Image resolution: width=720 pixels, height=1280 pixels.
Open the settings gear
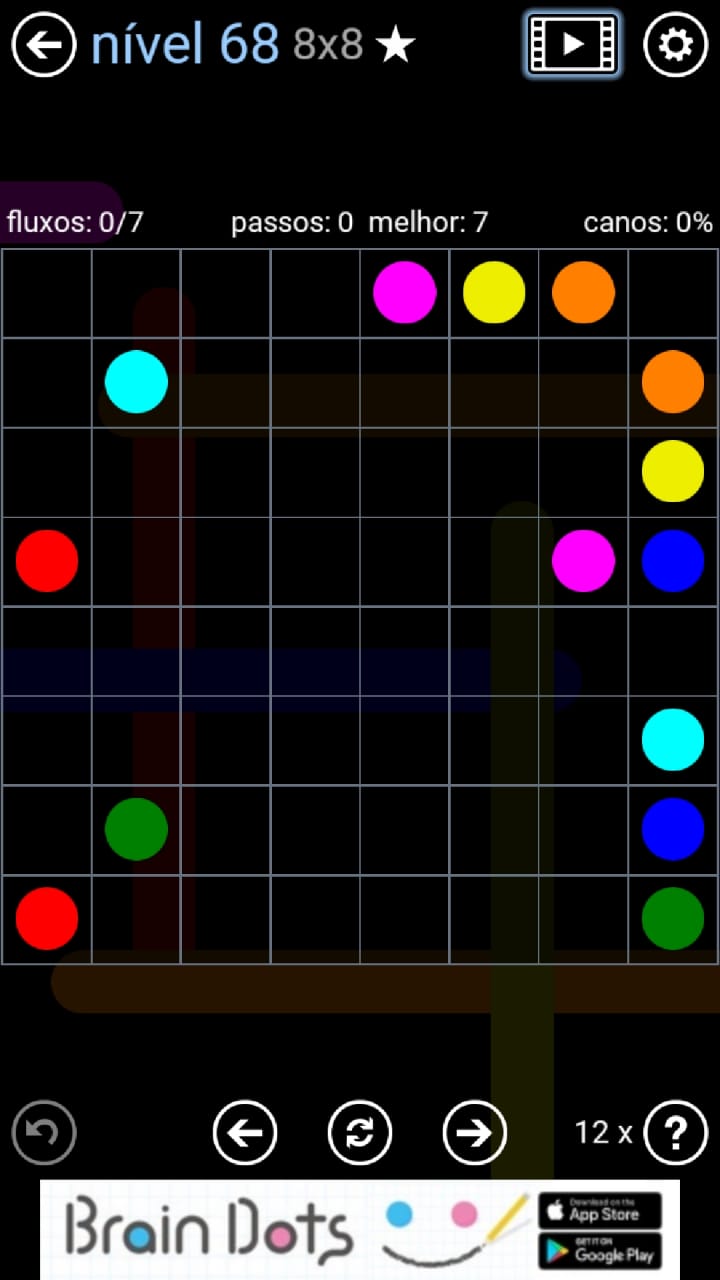[675, 45]
